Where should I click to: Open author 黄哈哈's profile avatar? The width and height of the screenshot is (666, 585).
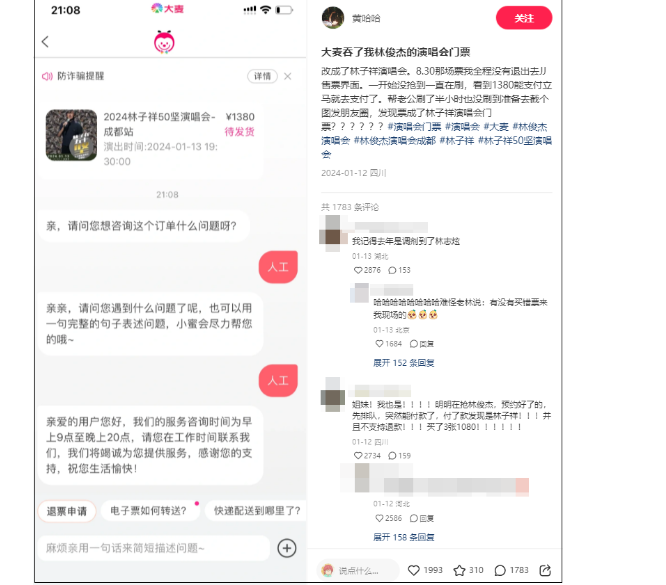coord(332,18)
